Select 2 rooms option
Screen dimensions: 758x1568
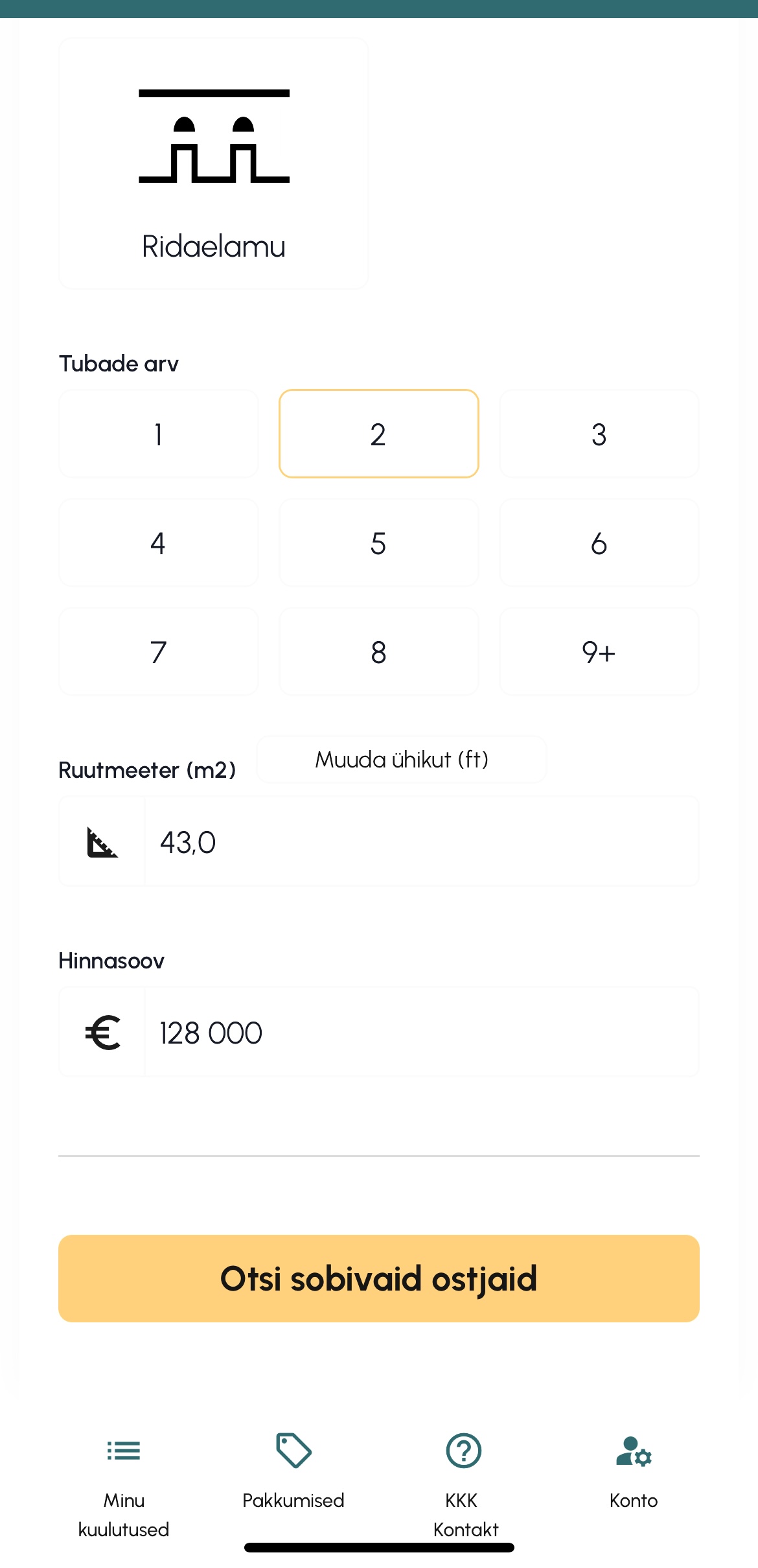pyautogui.click(x=379, y=434)
